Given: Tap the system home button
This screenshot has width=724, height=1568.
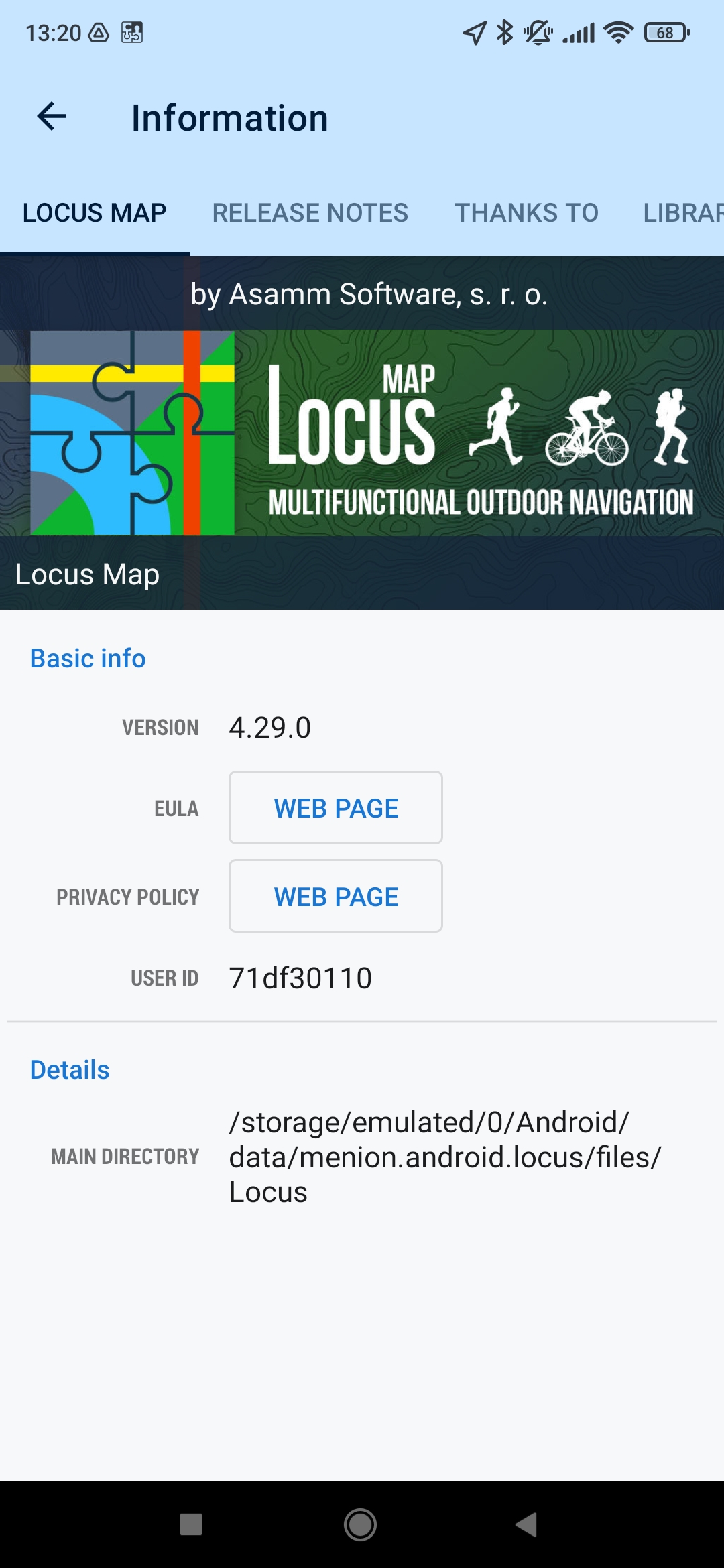Looking at the screenshot, I should coord(361,1525).
